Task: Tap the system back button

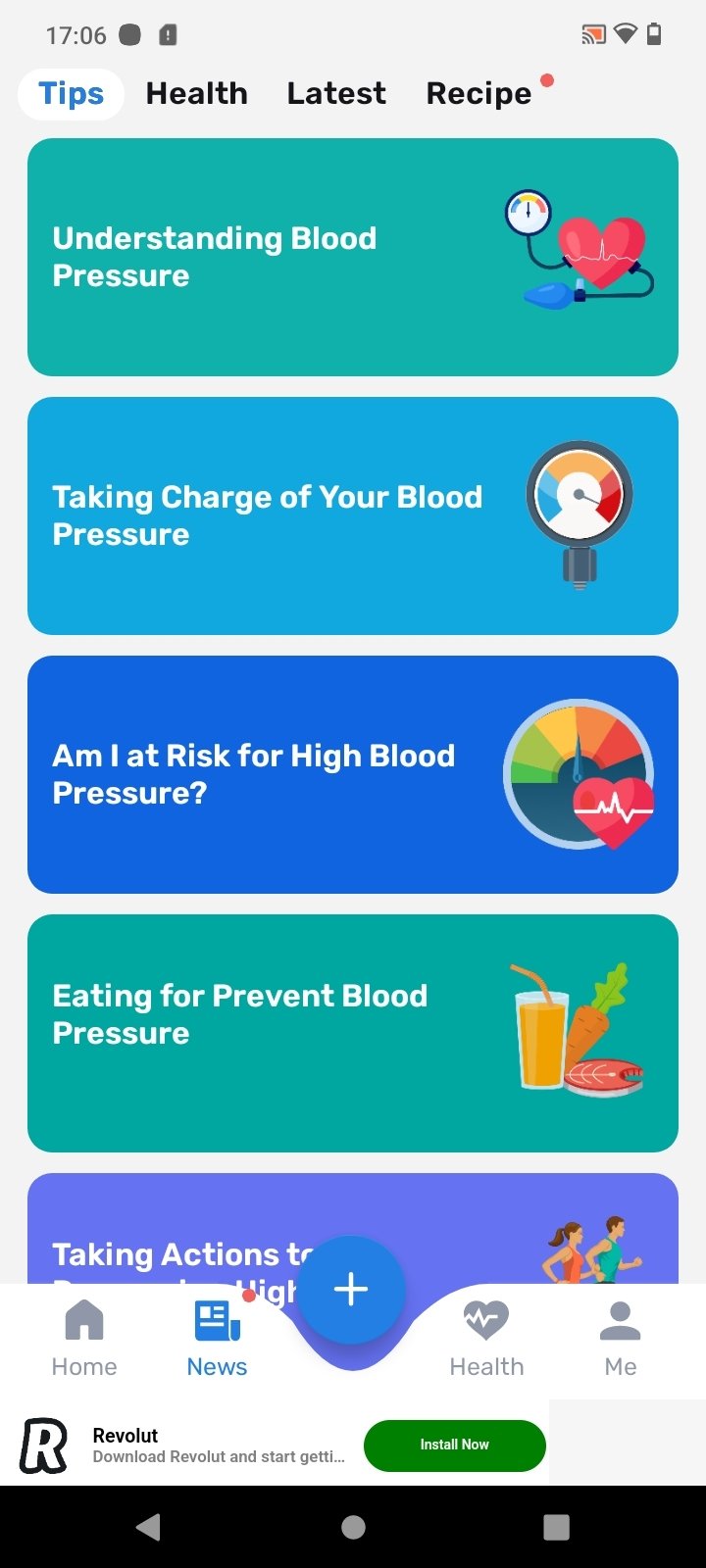Action: tap(149, 1527)
